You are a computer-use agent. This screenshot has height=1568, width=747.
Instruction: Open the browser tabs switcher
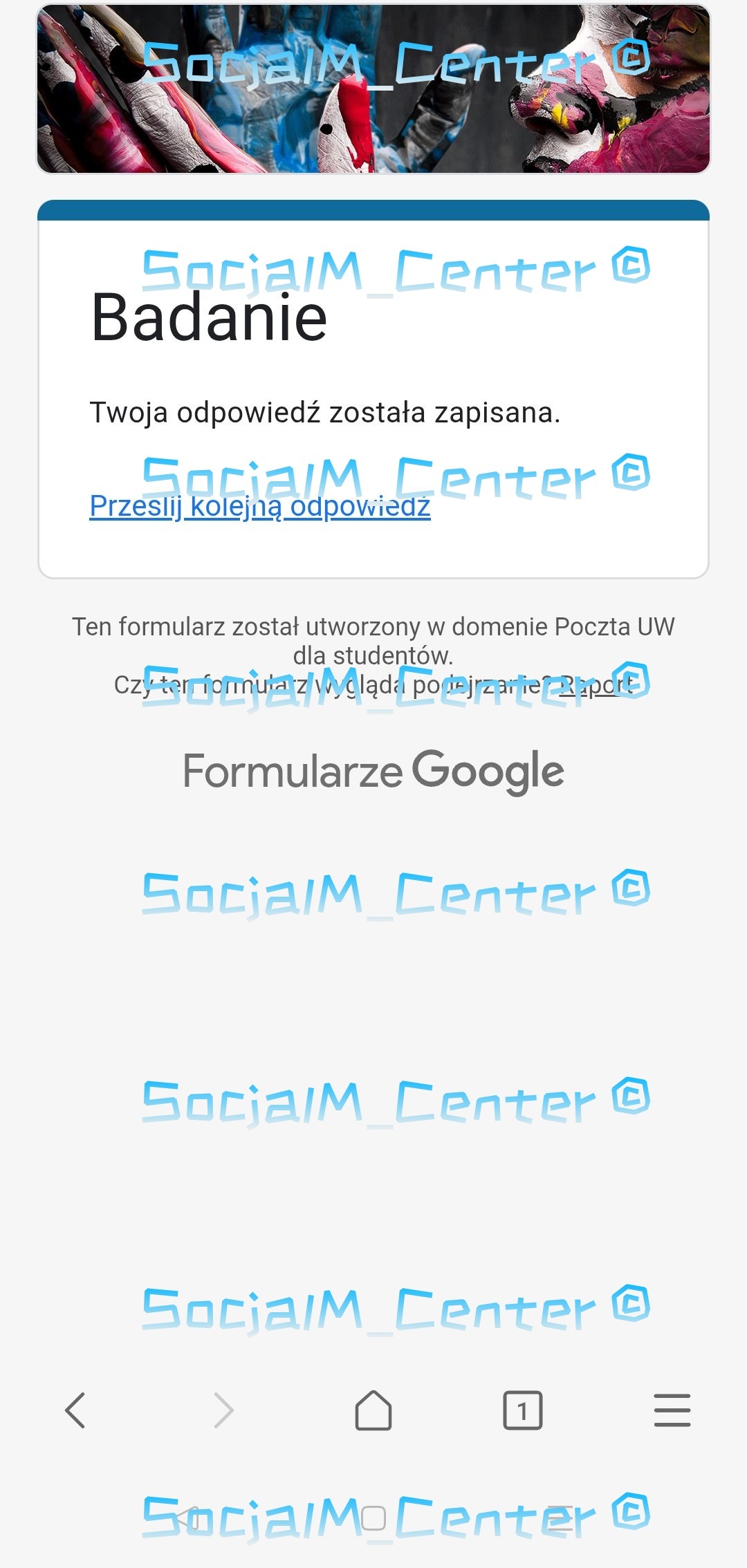522,1410
